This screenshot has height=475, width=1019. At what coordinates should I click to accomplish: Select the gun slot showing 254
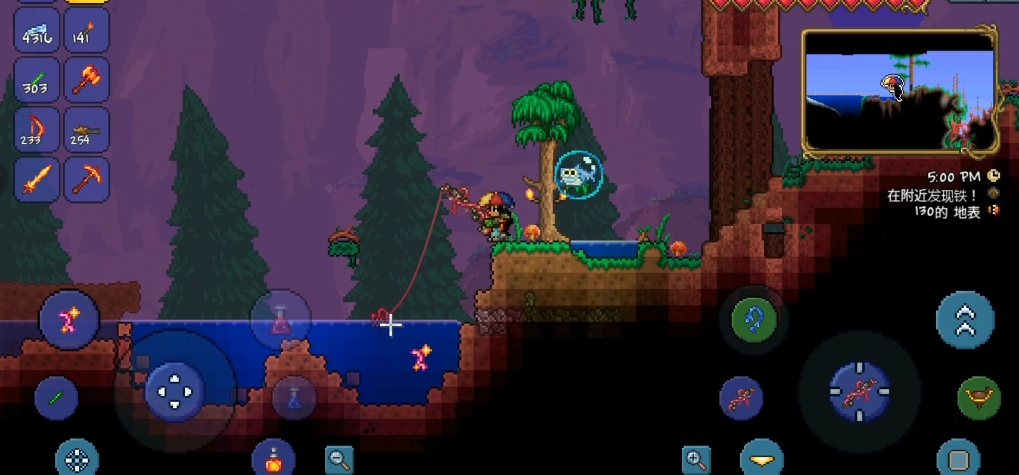click(86, 131)
